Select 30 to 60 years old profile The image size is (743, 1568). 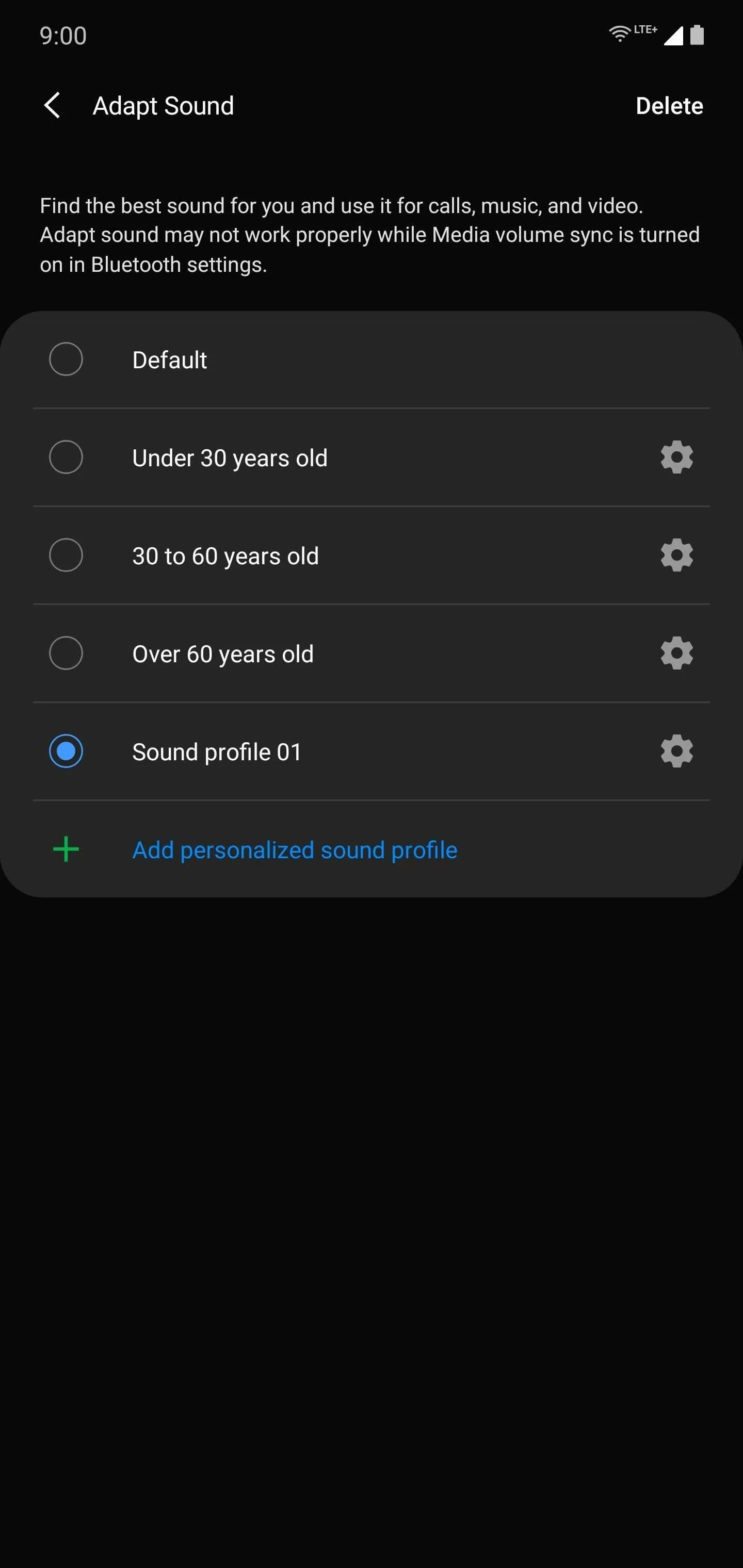pos(329,555)
